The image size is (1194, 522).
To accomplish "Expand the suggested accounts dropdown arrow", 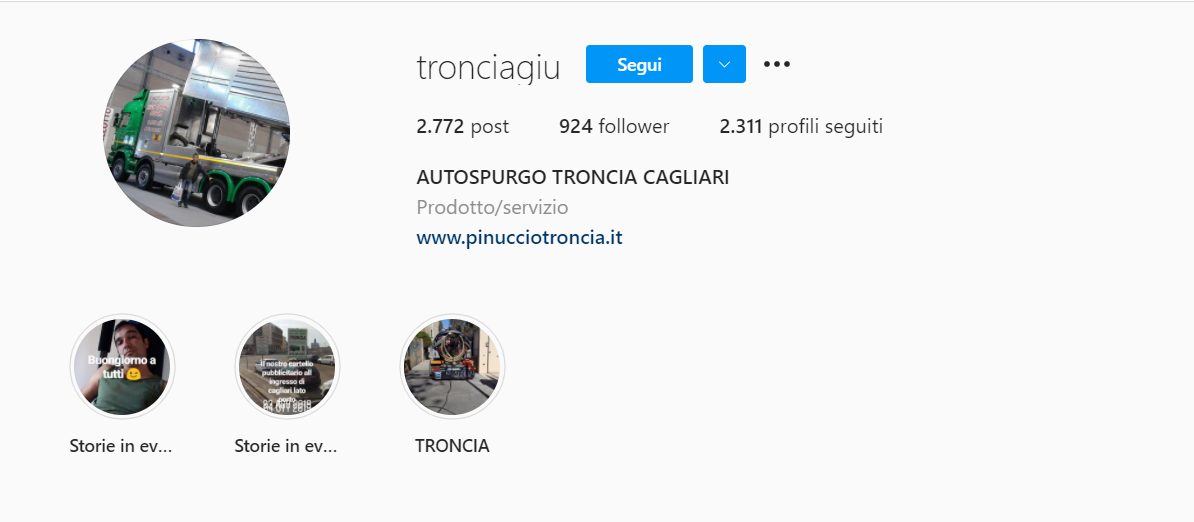I will (x=724, y=64).
